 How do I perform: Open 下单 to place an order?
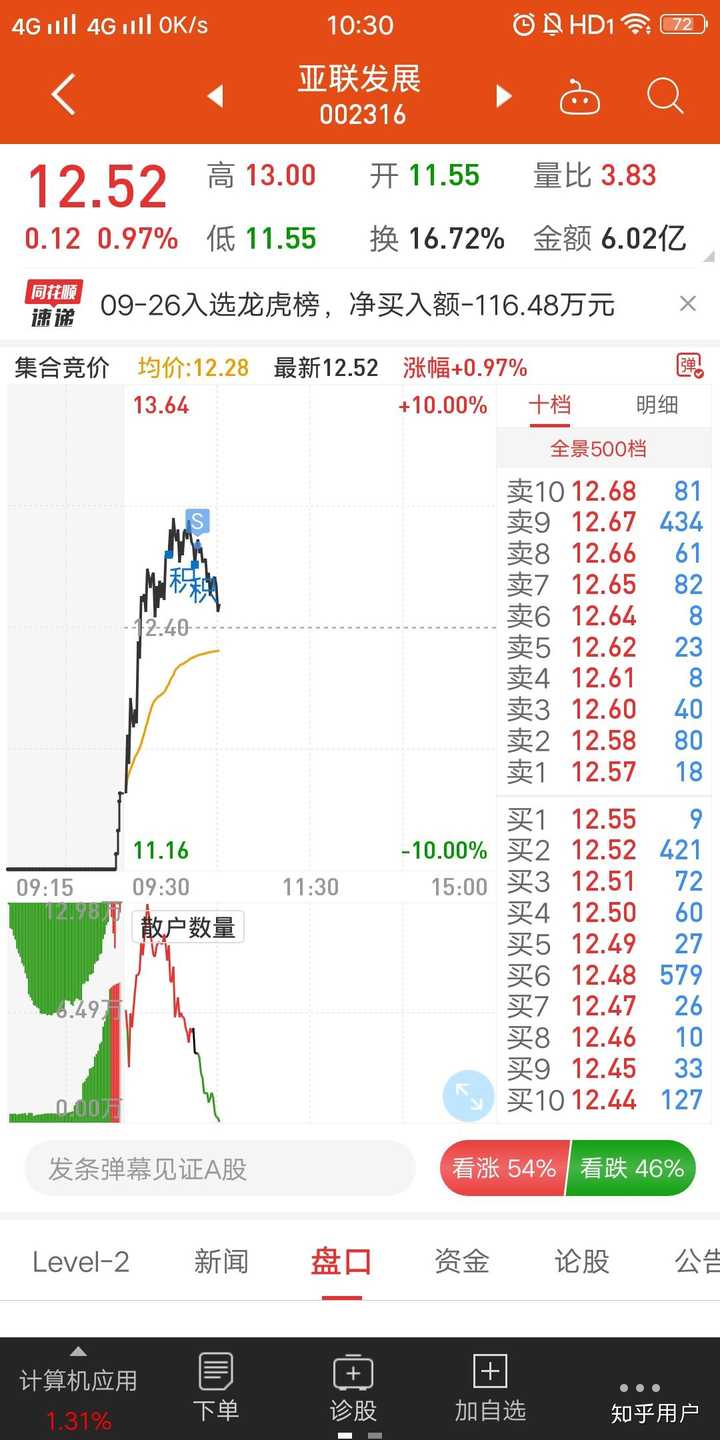click(216, 1388)
